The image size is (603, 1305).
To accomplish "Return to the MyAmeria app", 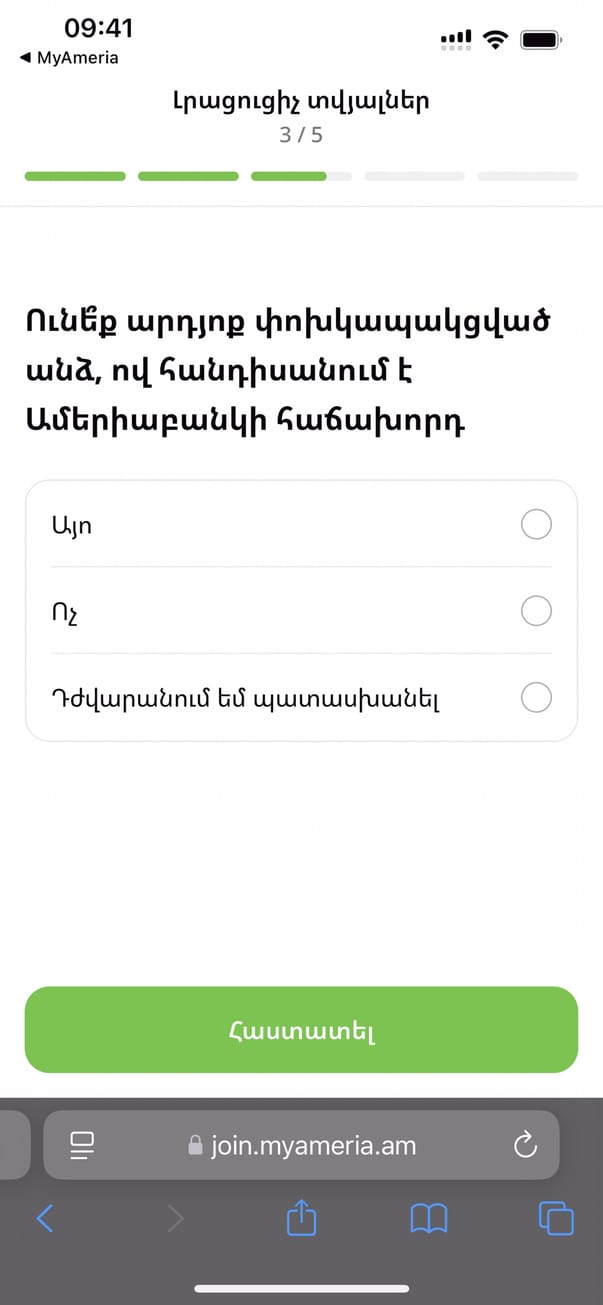I will [68, 58].
